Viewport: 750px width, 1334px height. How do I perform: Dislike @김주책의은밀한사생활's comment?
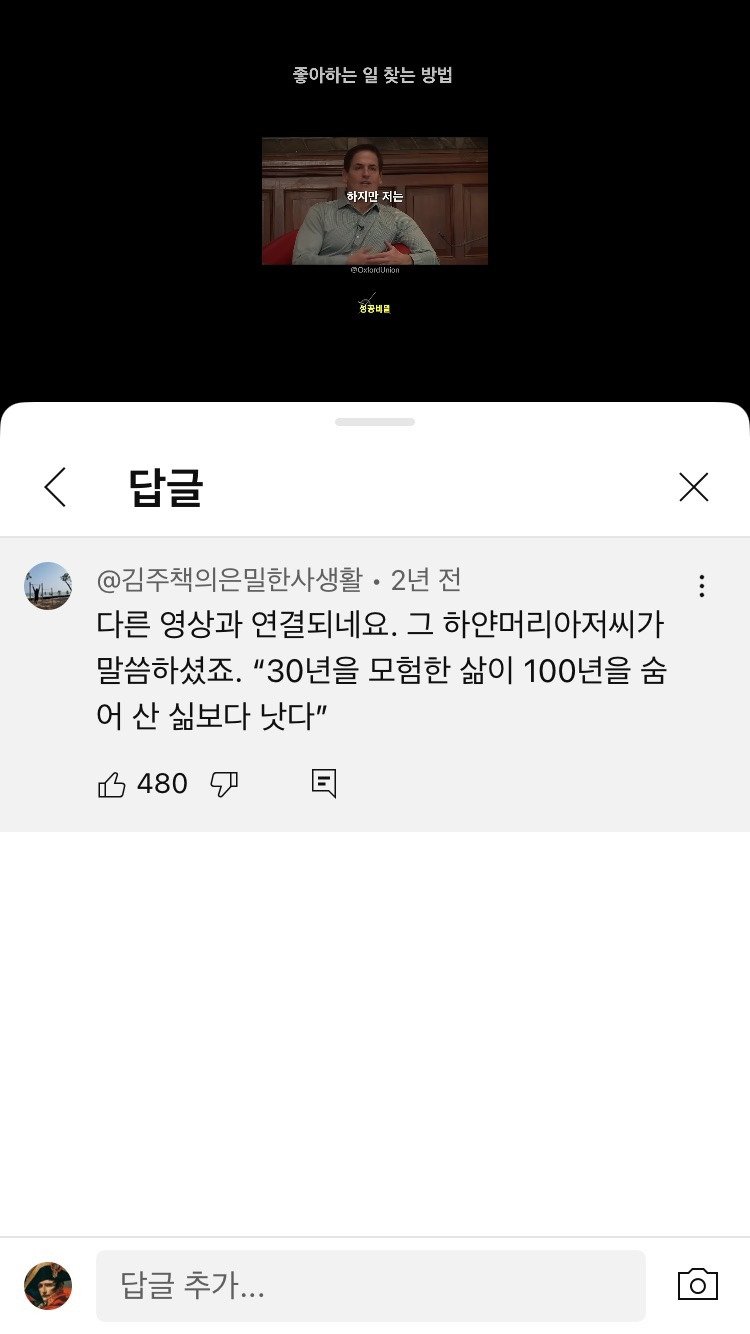click(x=224, y=784)
